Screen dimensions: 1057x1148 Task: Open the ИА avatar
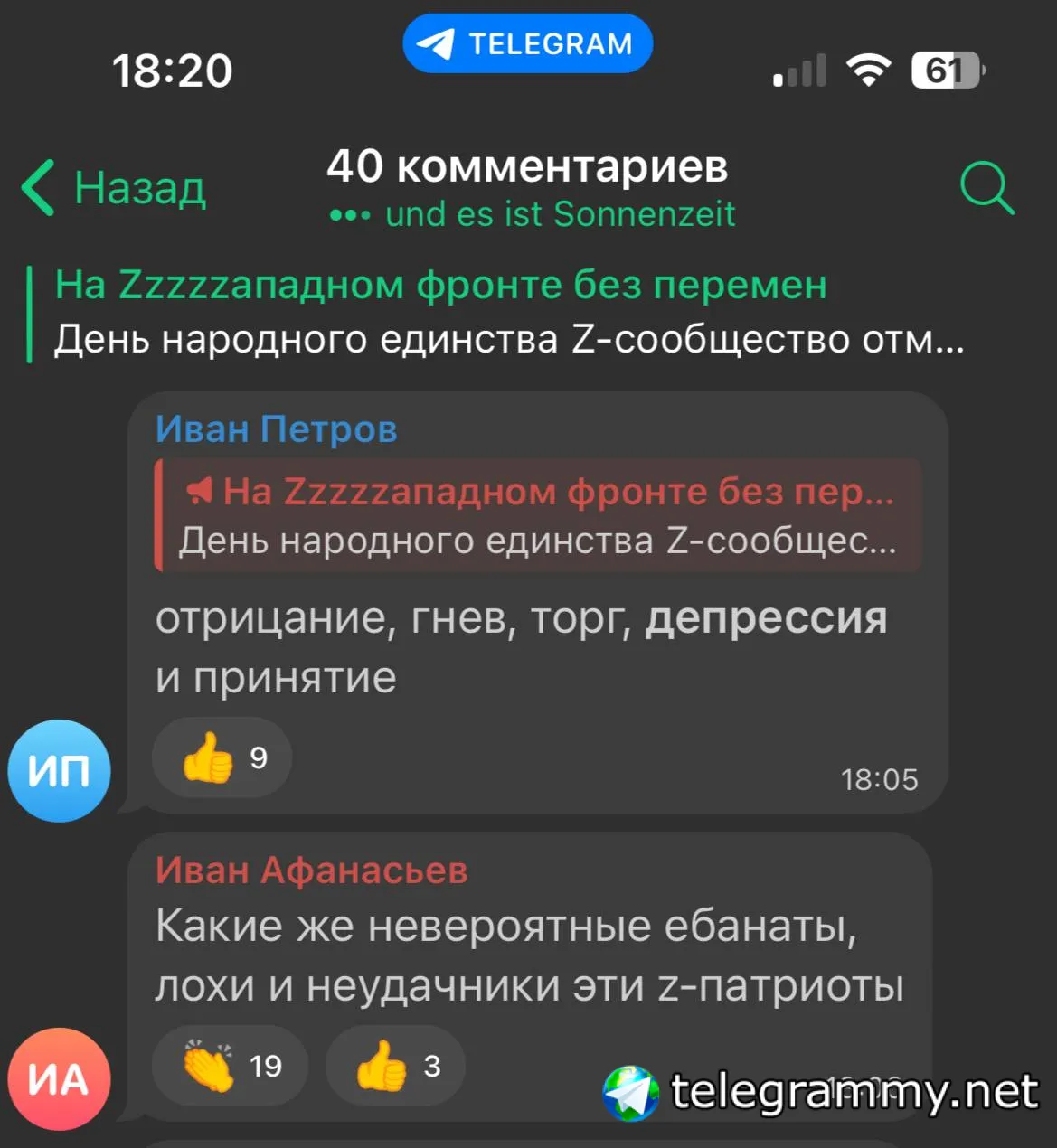(60, 1078)
